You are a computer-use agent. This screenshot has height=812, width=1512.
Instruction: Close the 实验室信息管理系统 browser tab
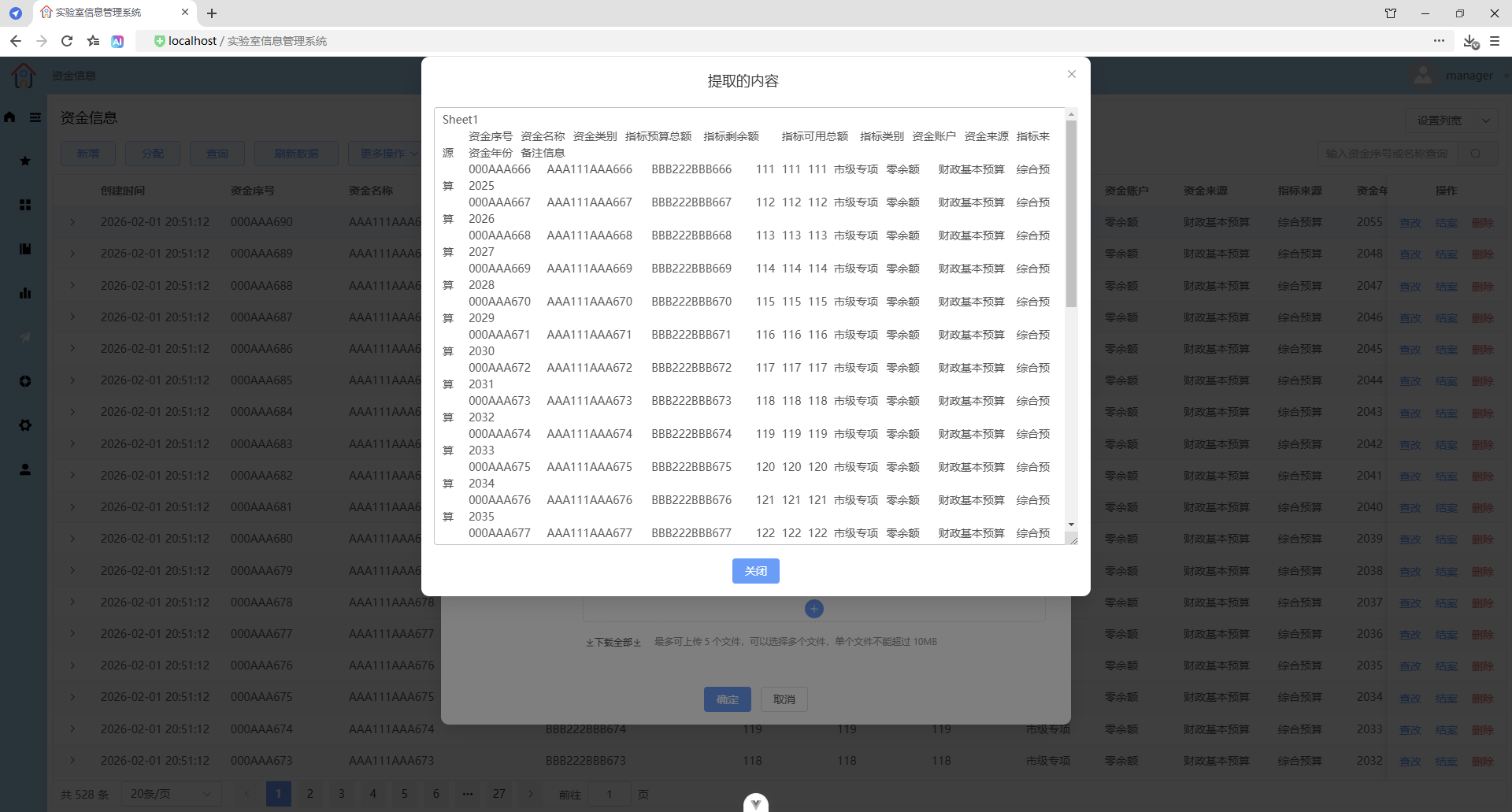pyautogui.click(x=185, y=13)
